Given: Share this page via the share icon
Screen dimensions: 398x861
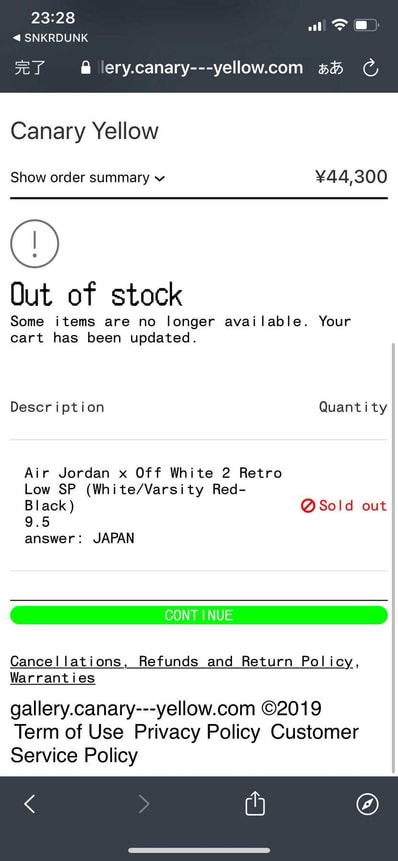Looking at the screenshot, I should [x=255, y=804].
